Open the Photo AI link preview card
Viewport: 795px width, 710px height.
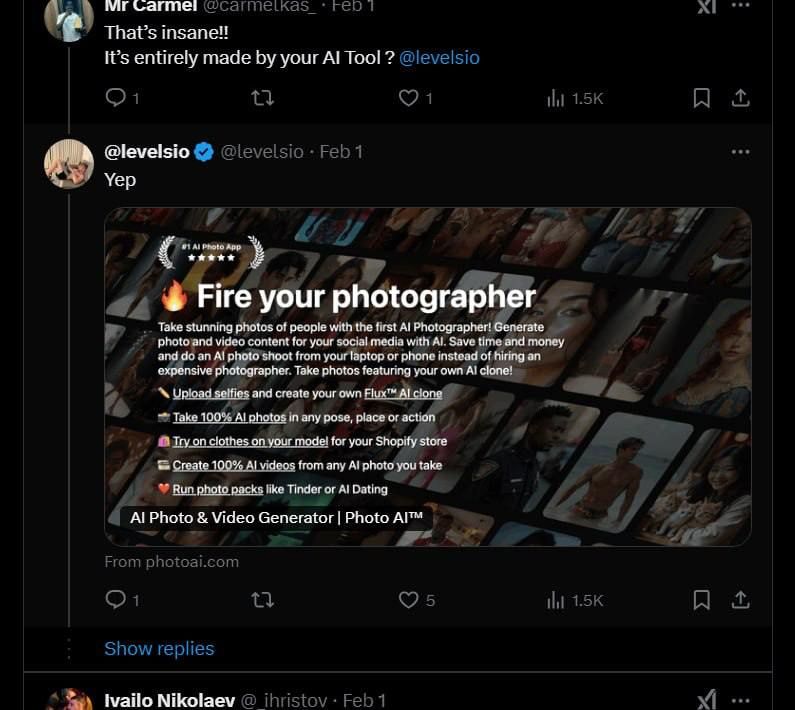(x=427, y=376)
